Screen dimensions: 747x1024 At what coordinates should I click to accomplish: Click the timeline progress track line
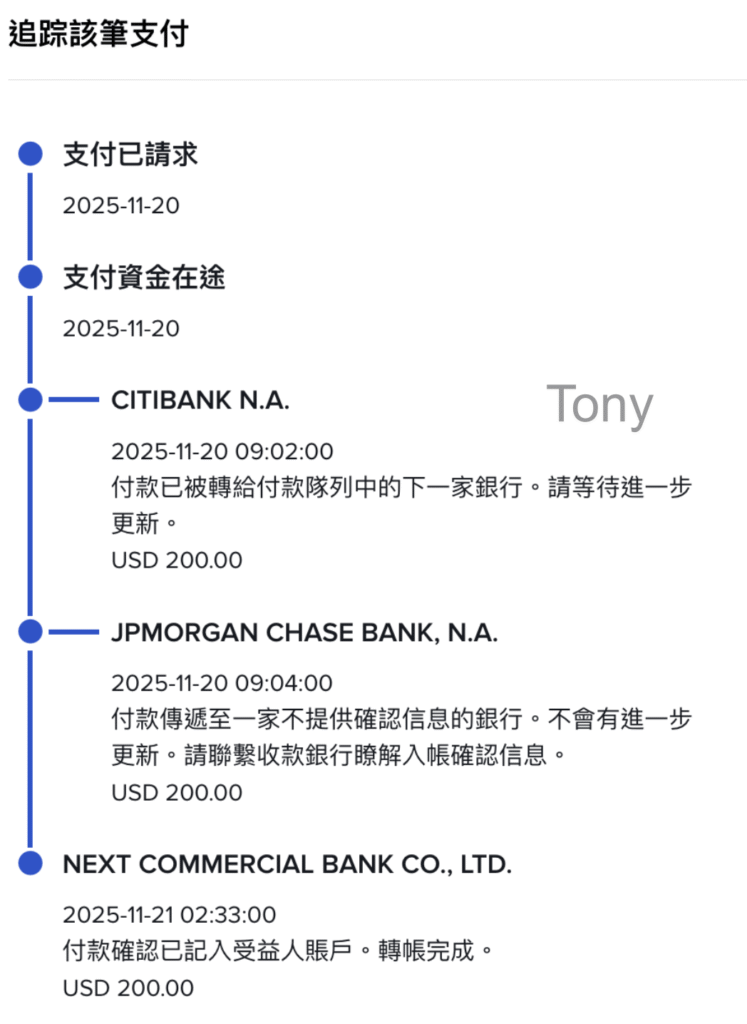click(30, 500)
